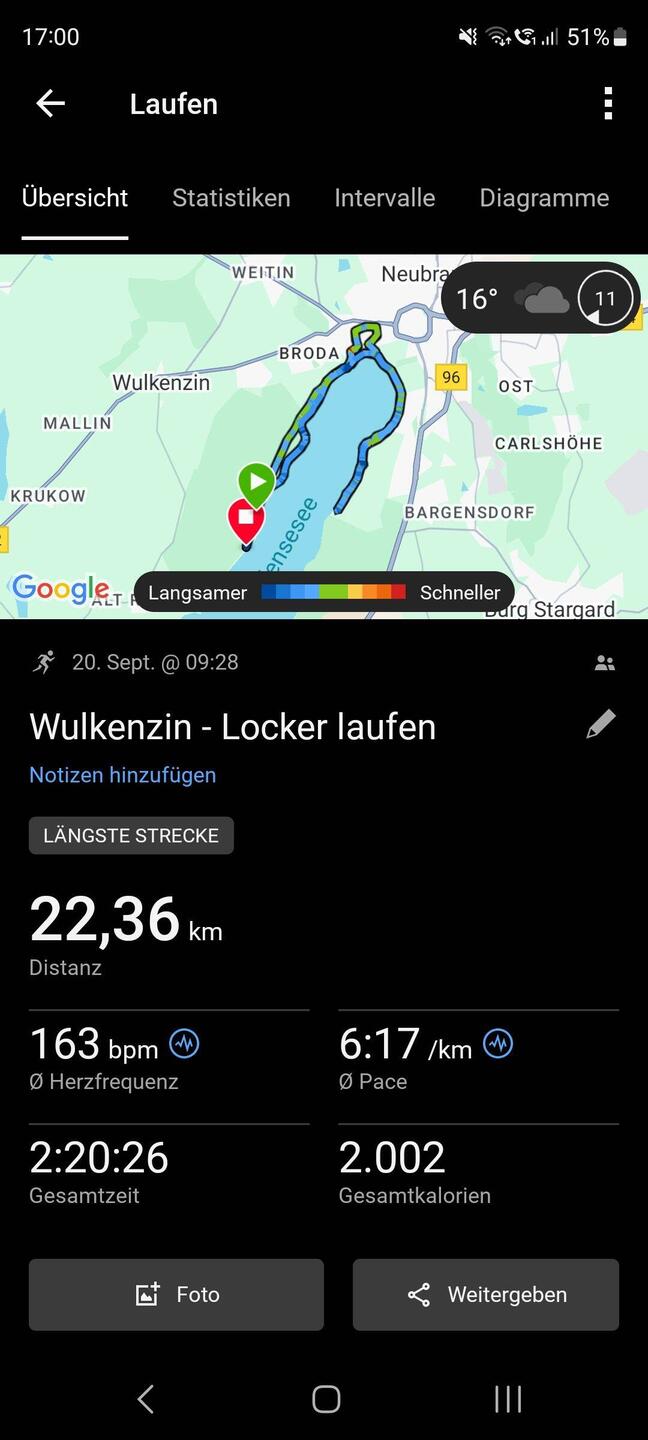Open the three-dot overflow menu
The height and width of the screenshot is (1440, 648).
click(x=607, y=103)
